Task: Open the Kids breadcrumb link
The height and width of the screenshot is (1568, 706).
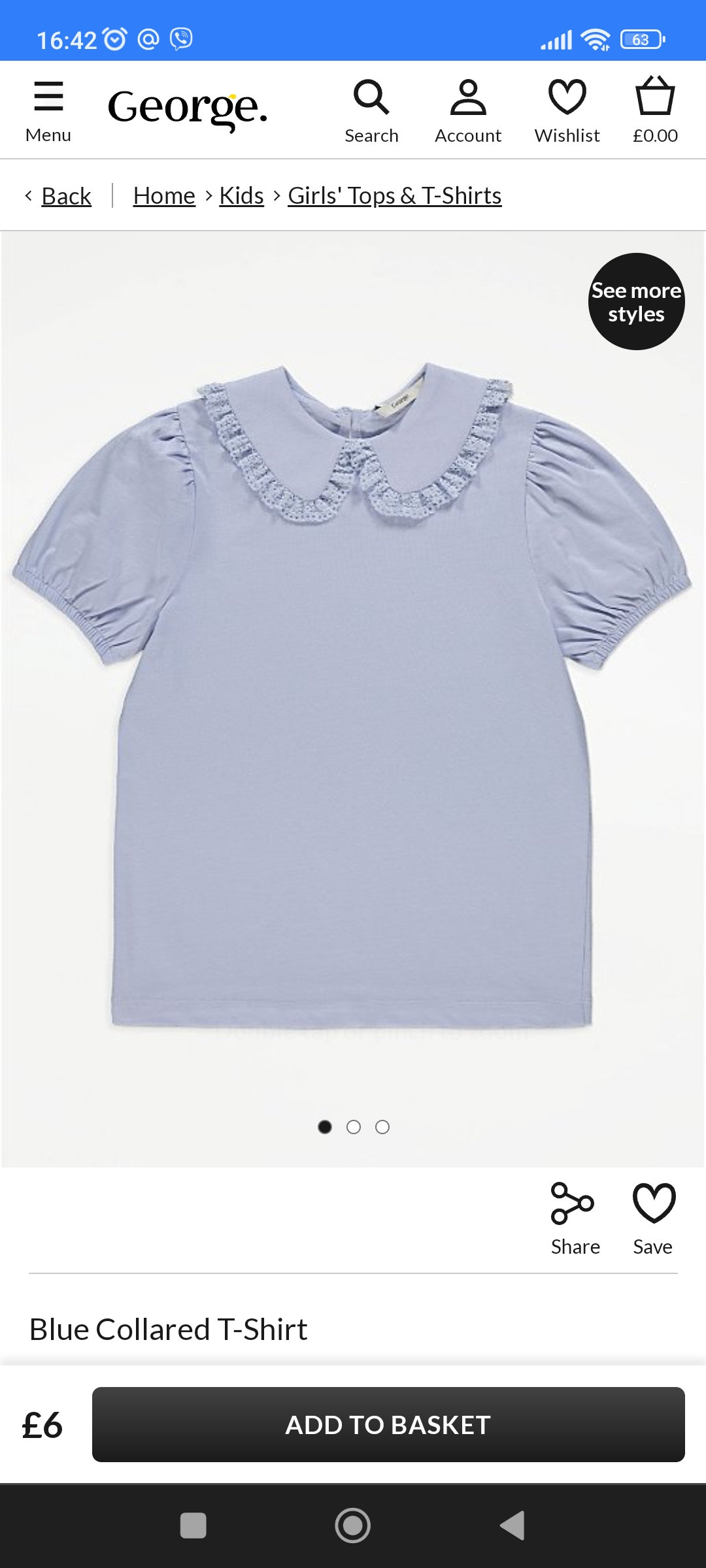Action: pyautogui.click(x=241, y=195)
